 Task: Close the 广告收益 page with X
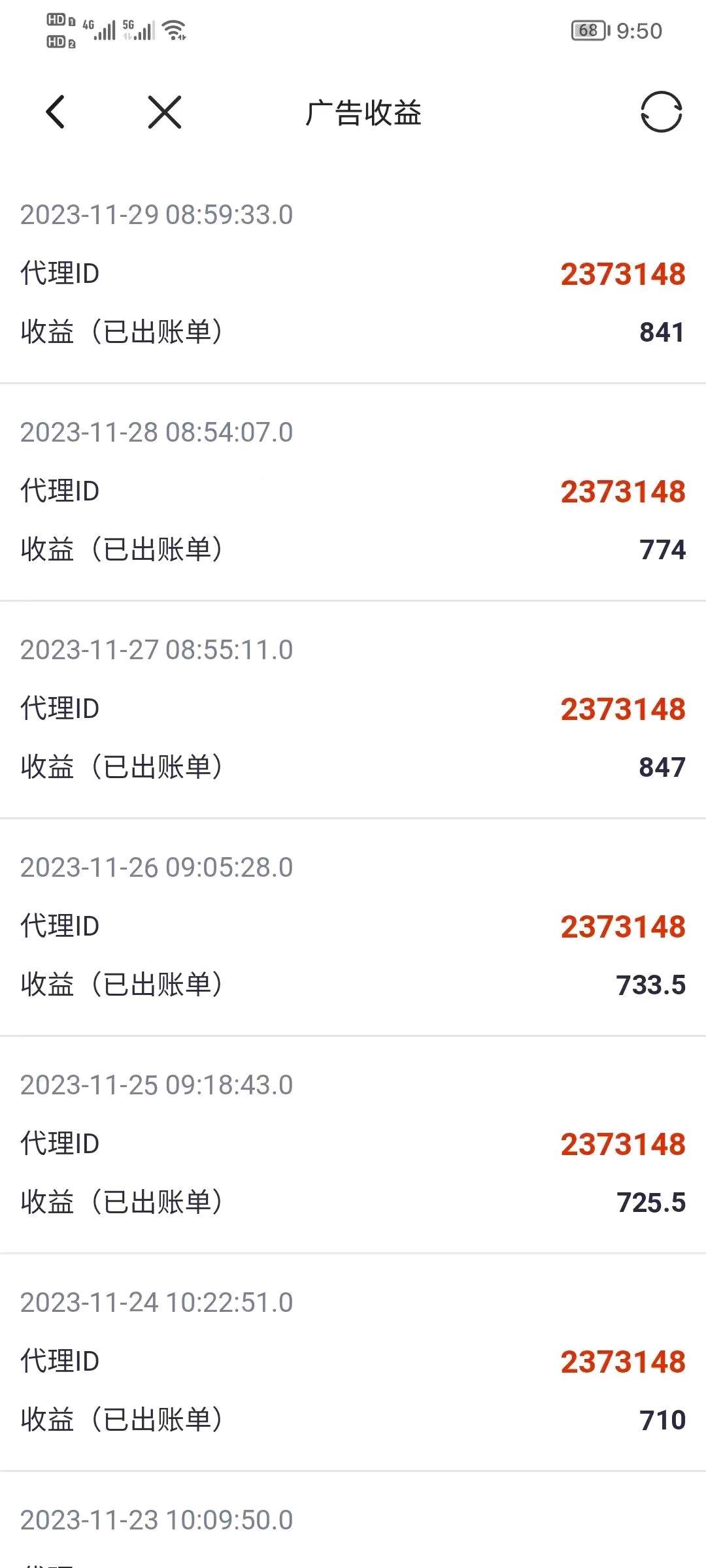(x=164, y=112)
